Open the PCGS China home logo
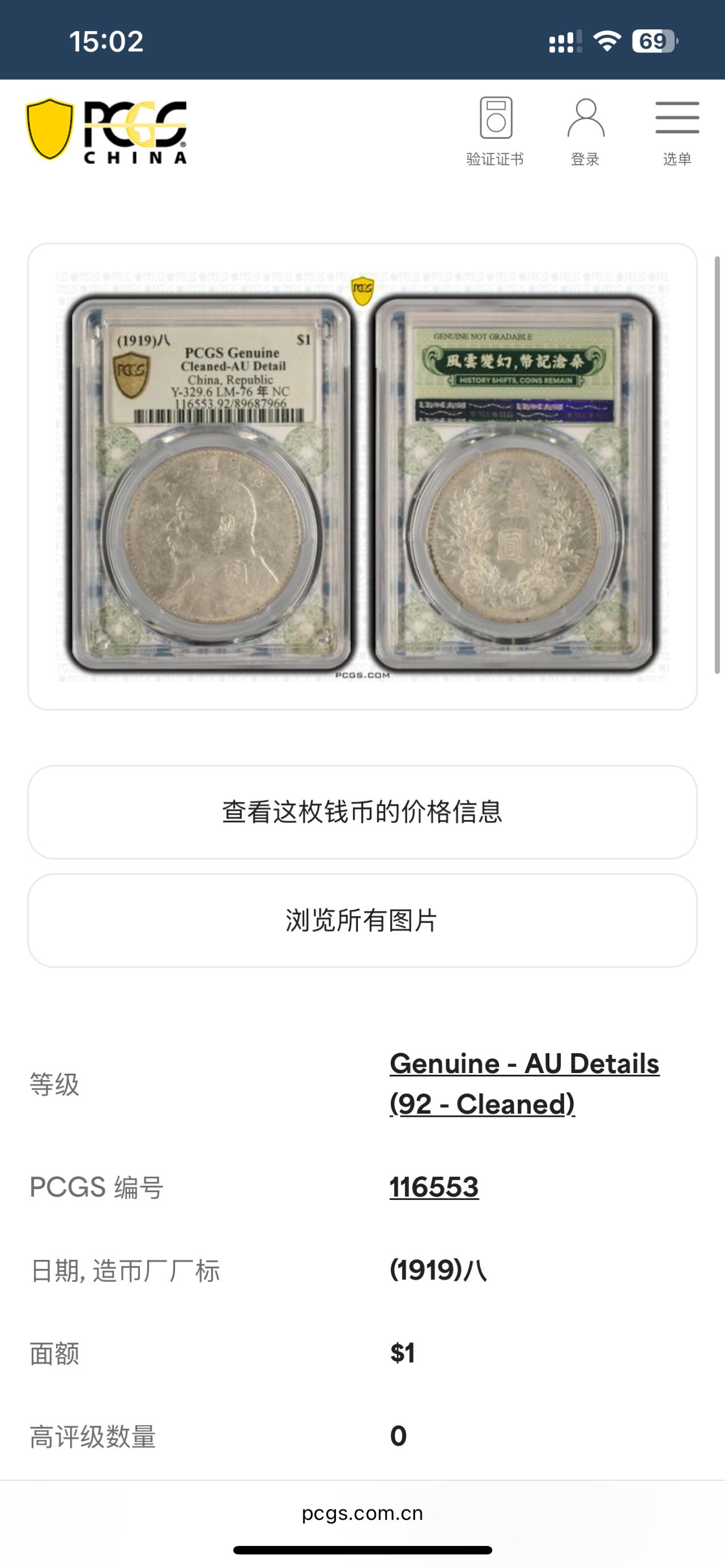 pyautogui.click(x=106, y=131)
